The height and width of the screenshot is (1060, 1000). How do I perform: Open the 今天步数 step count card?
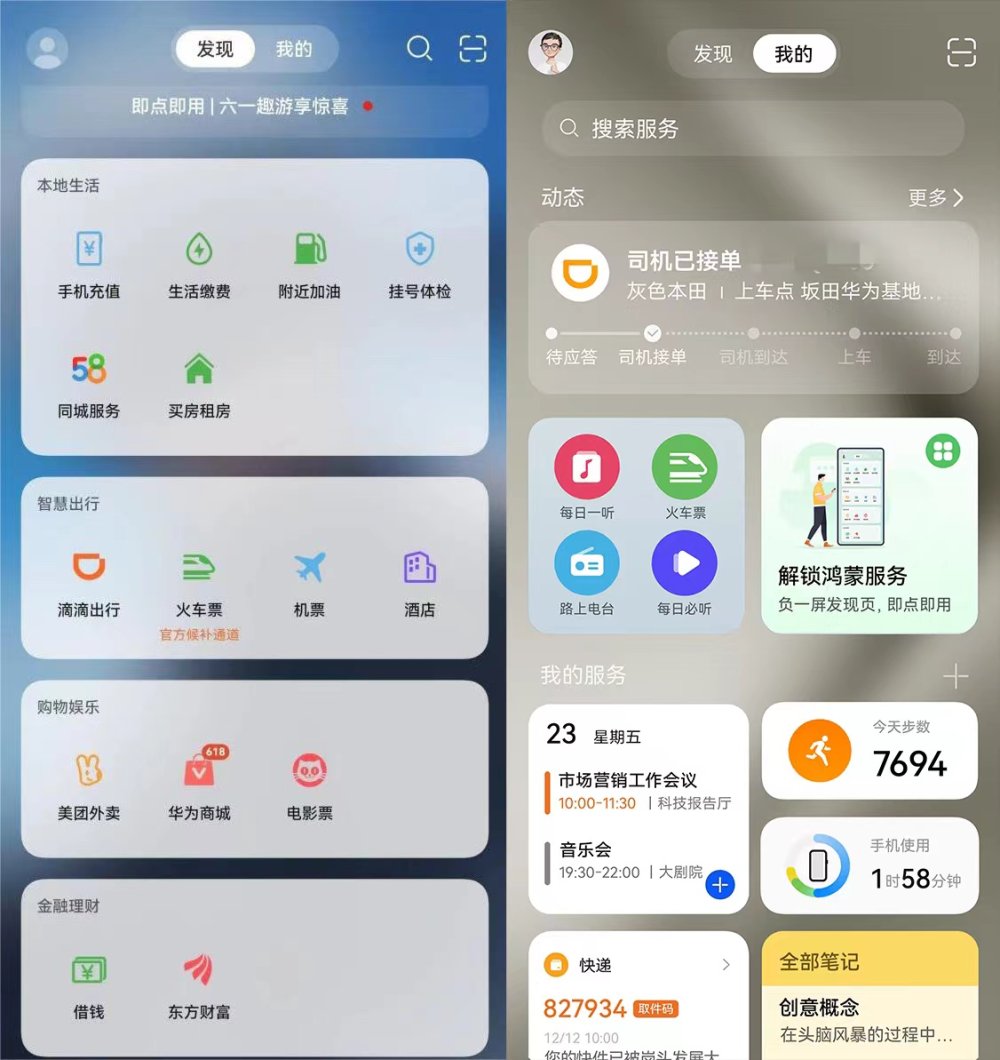[869, 750]
